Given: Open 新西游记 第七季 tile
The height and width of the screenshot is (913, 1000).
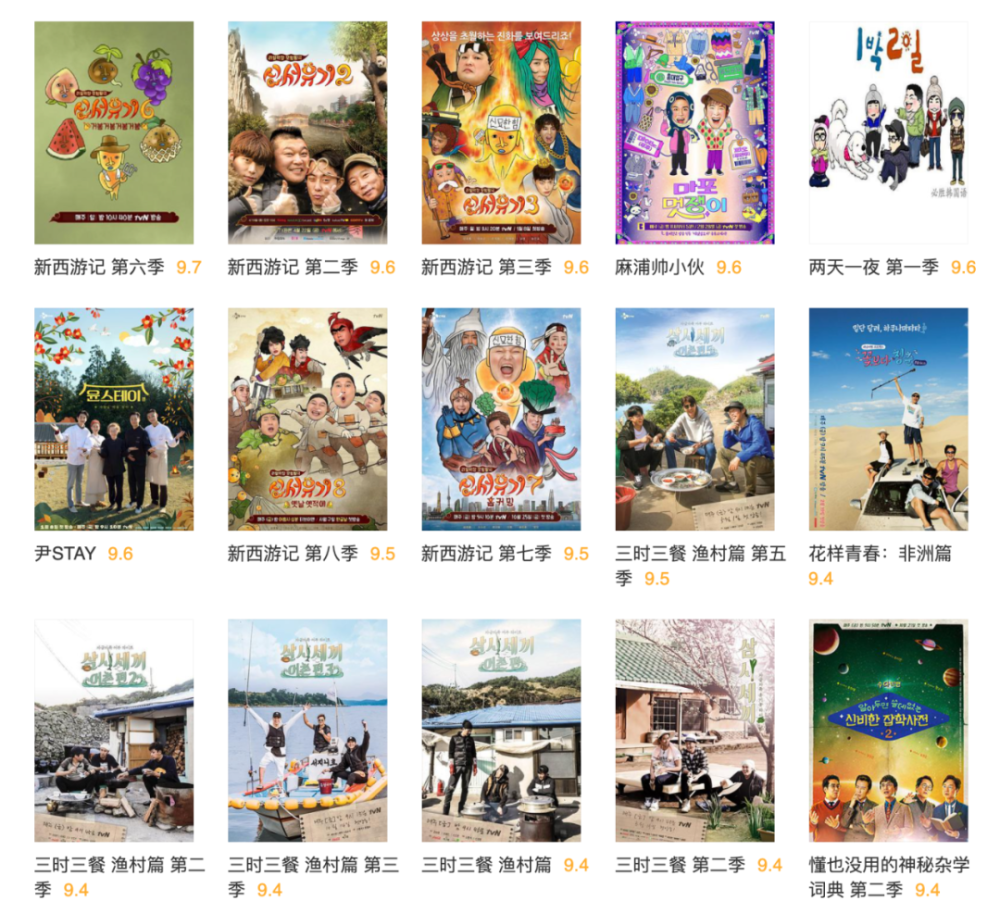Looking at the screenshot, I should click(x=501, y=419).
